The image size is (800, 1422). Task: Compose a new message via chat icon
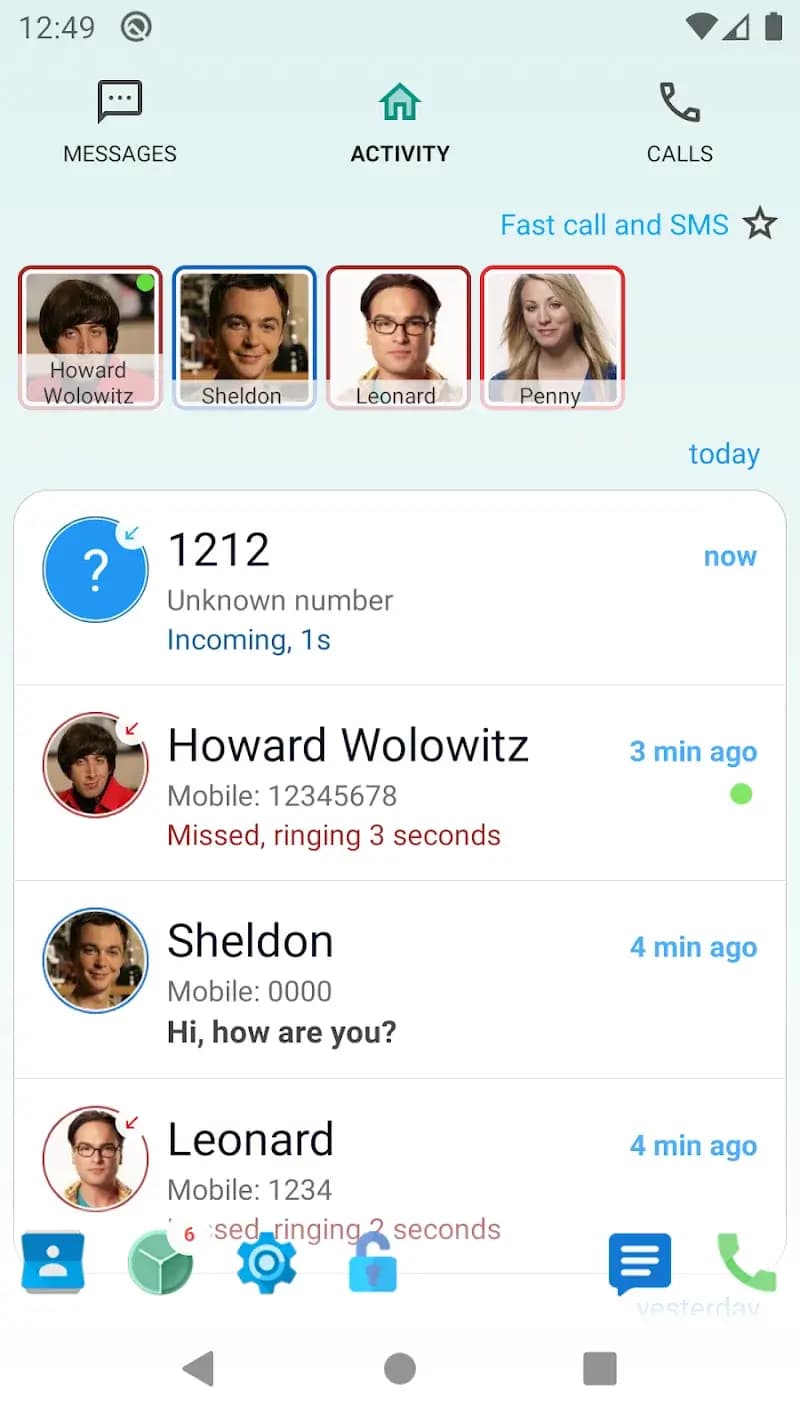point(639,1262)
